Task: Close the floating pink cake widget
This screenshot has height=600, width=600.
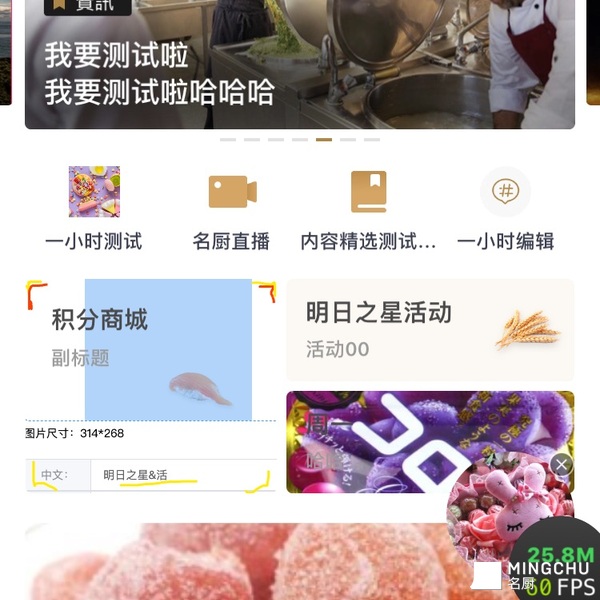Action: click(x=562, y=464)
